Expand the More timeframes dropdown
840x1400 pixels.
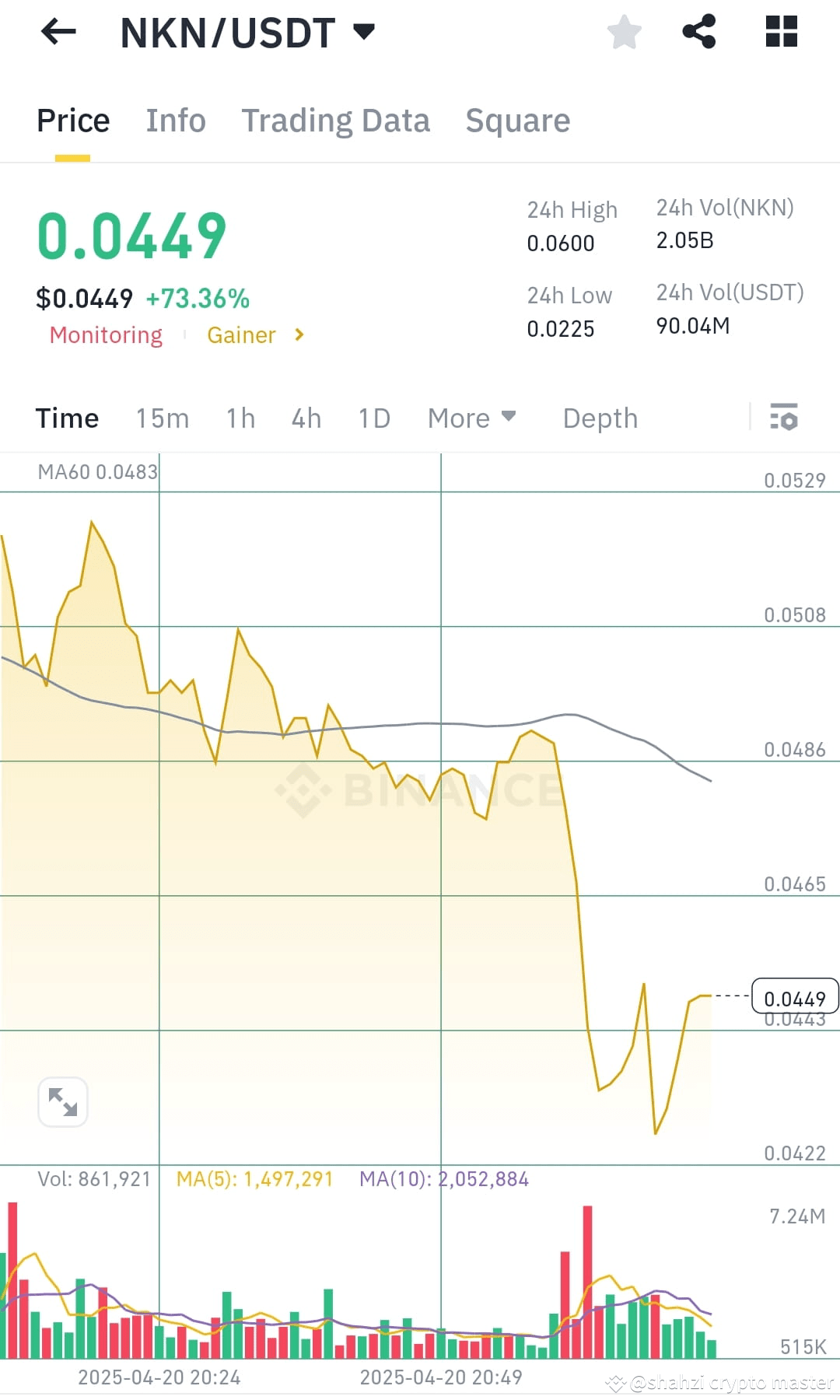click(x=471, y=418)
